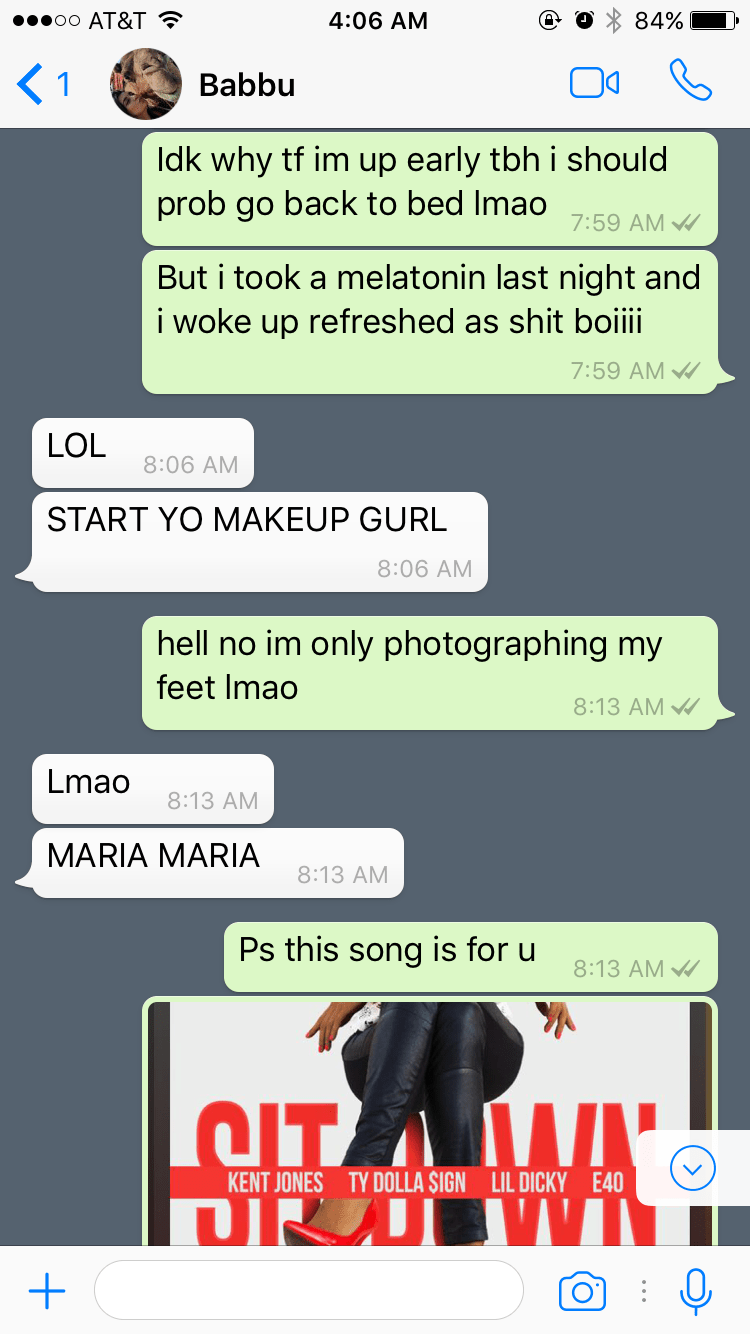The height and width of the screenshot is (1334, 750).
Task: Open the camera to send a photo
Action: pyautogui.click(x=582, y=1291)
